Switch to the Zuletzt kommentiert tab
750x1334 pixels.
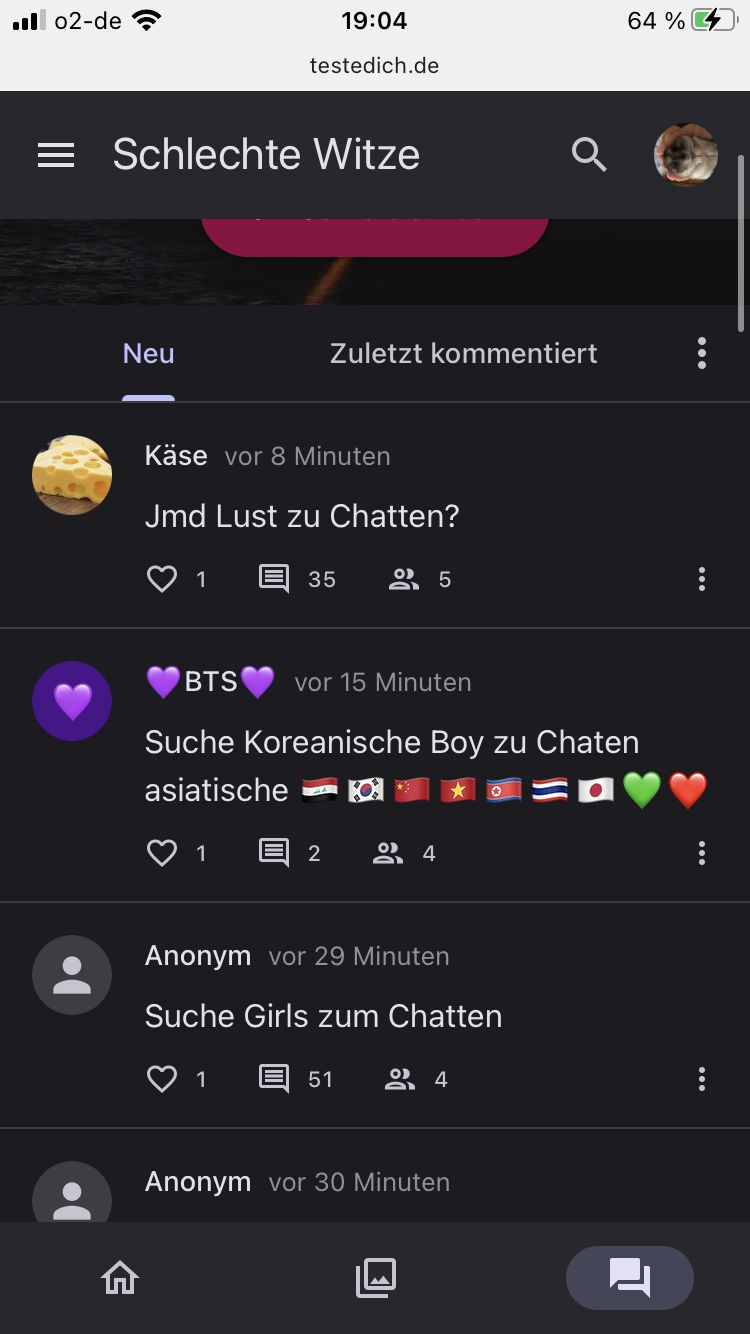pos(463,353)
